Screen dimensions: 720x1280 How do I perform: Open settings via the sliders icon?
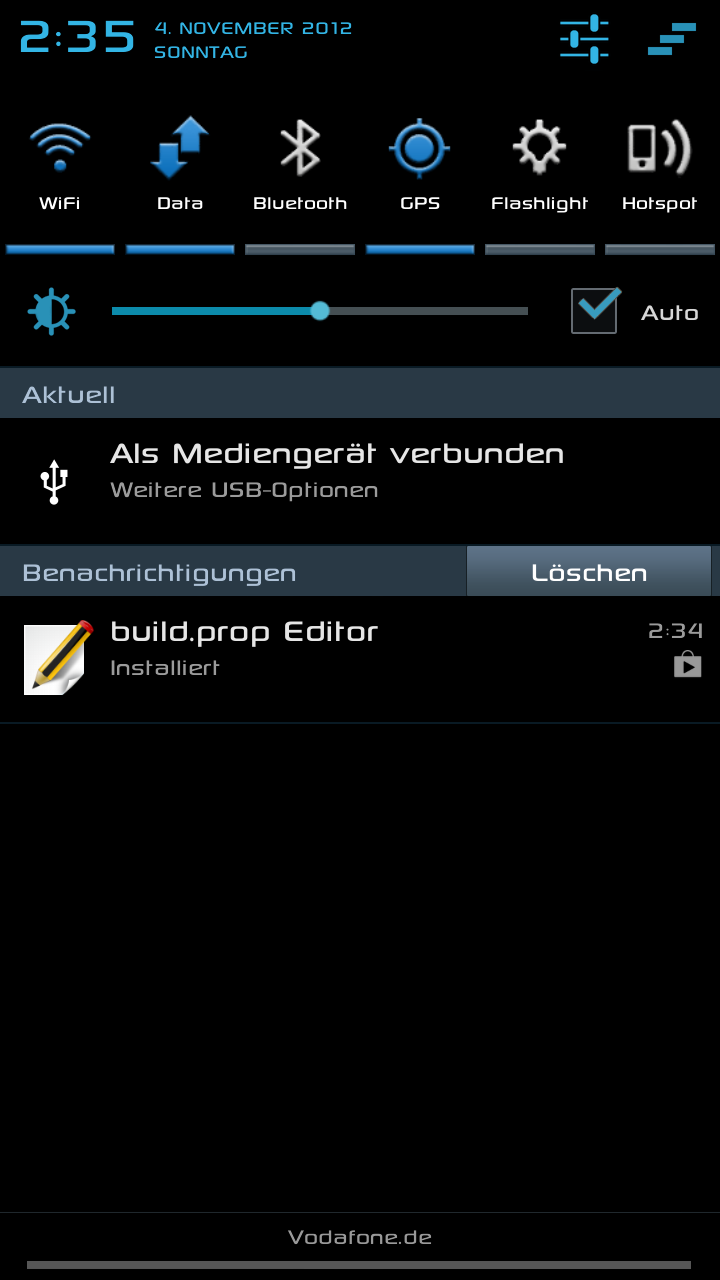[x=584, y=39]
